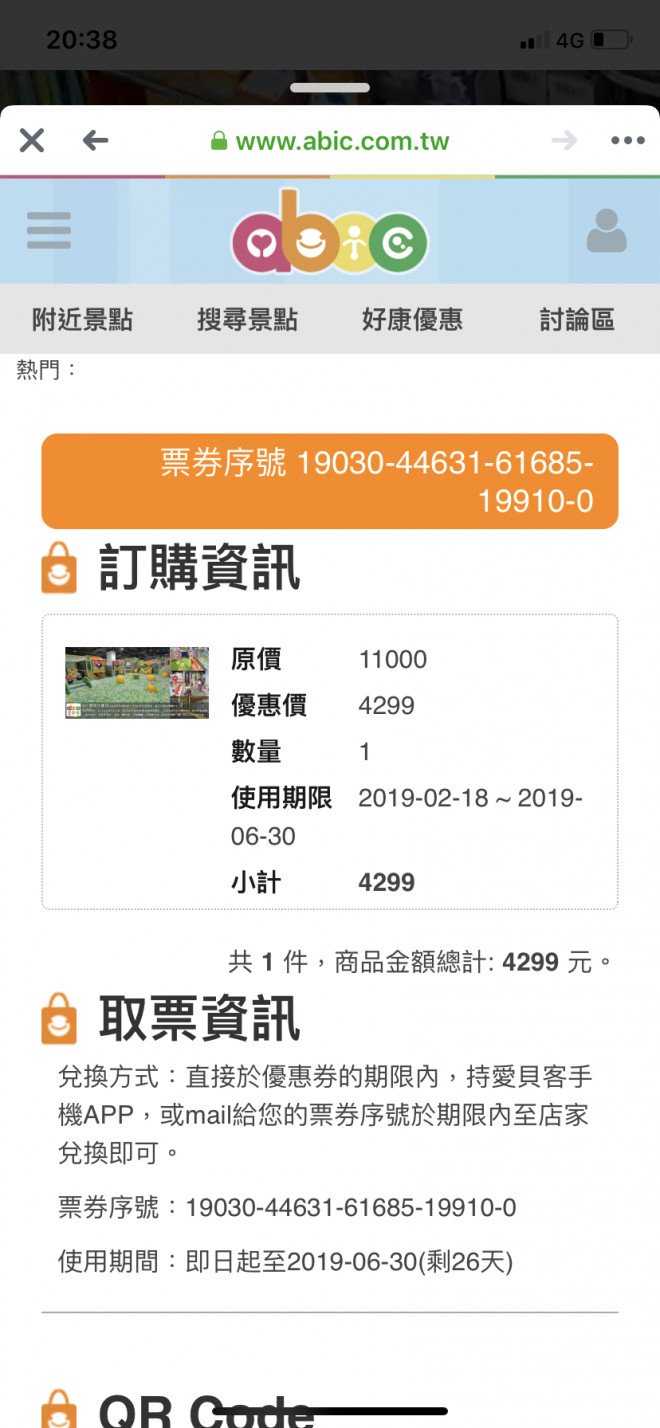
Task: Switch to the 搜尋景點 tab
Action: tap(247, 320)
